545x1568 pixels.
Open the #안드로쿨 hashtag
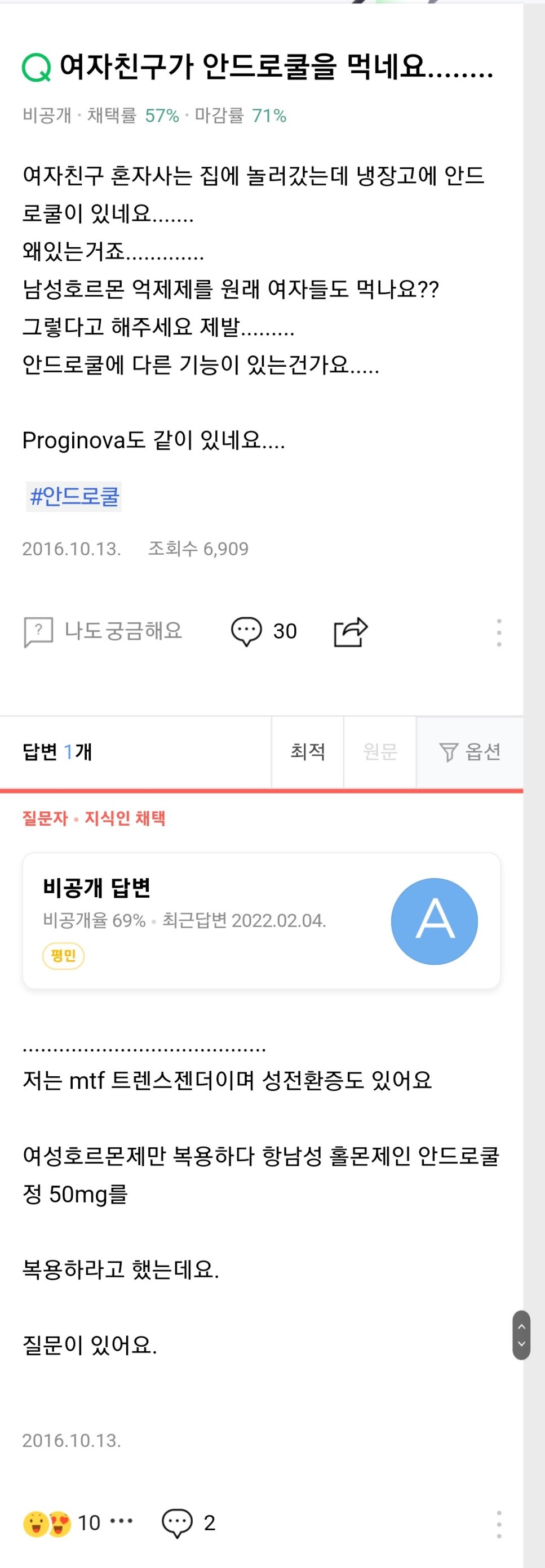coord(74,496)
